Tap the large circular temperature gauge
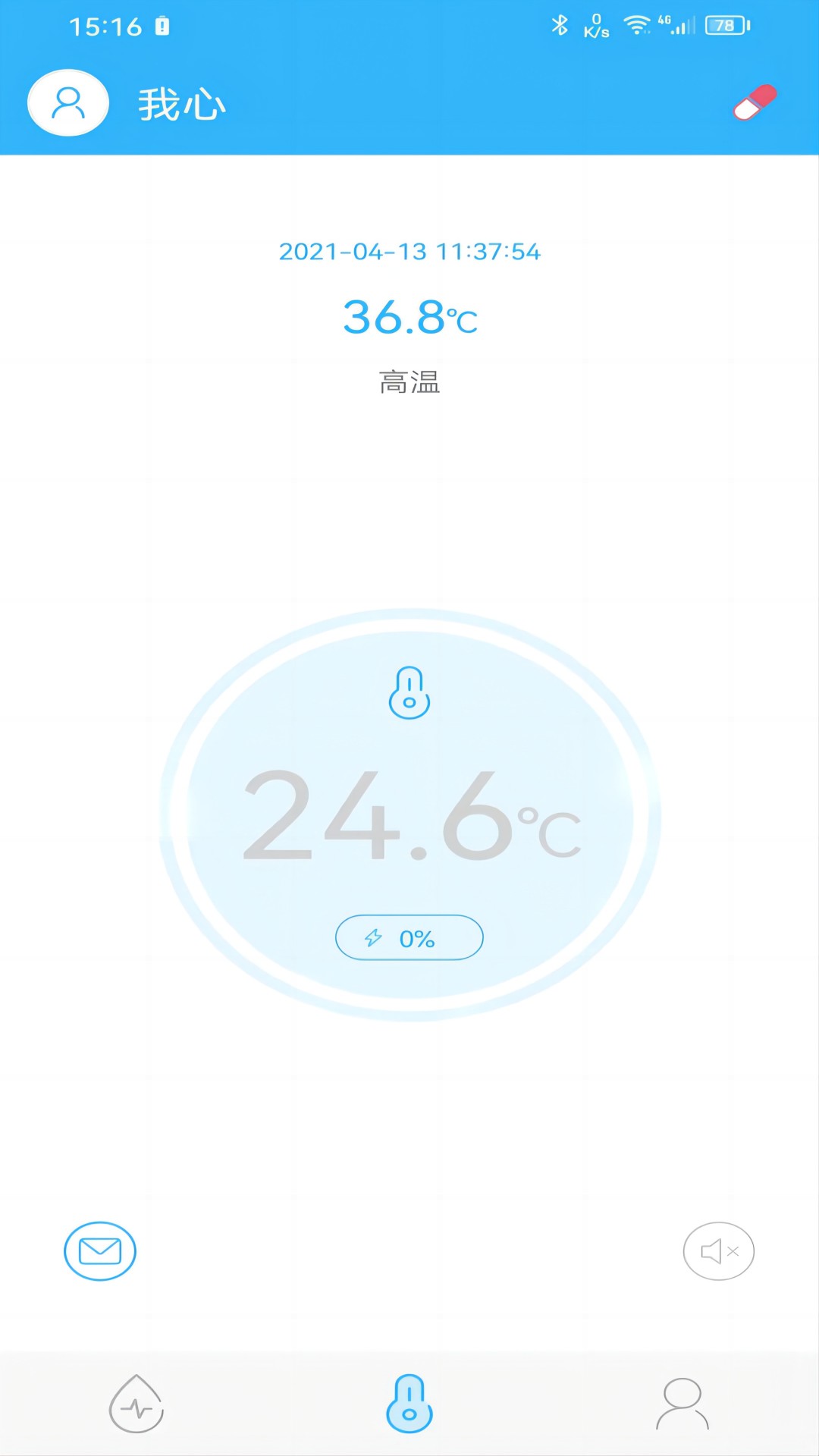The image size is (819, 1456). click(409, 814)
